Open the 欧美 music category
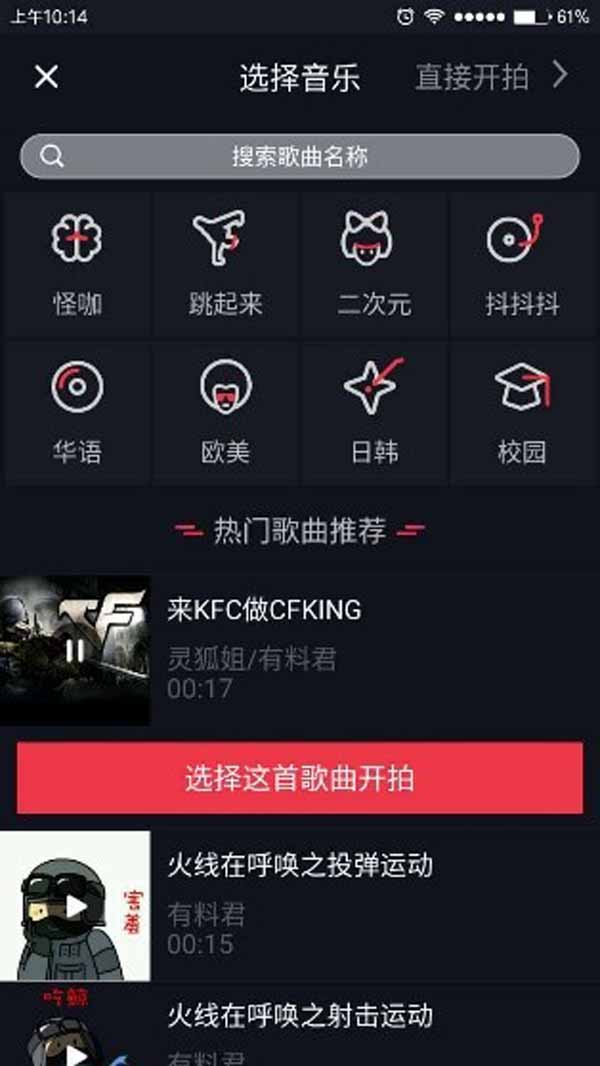The height and width of the screenshot is (1066, 600). 225,413
